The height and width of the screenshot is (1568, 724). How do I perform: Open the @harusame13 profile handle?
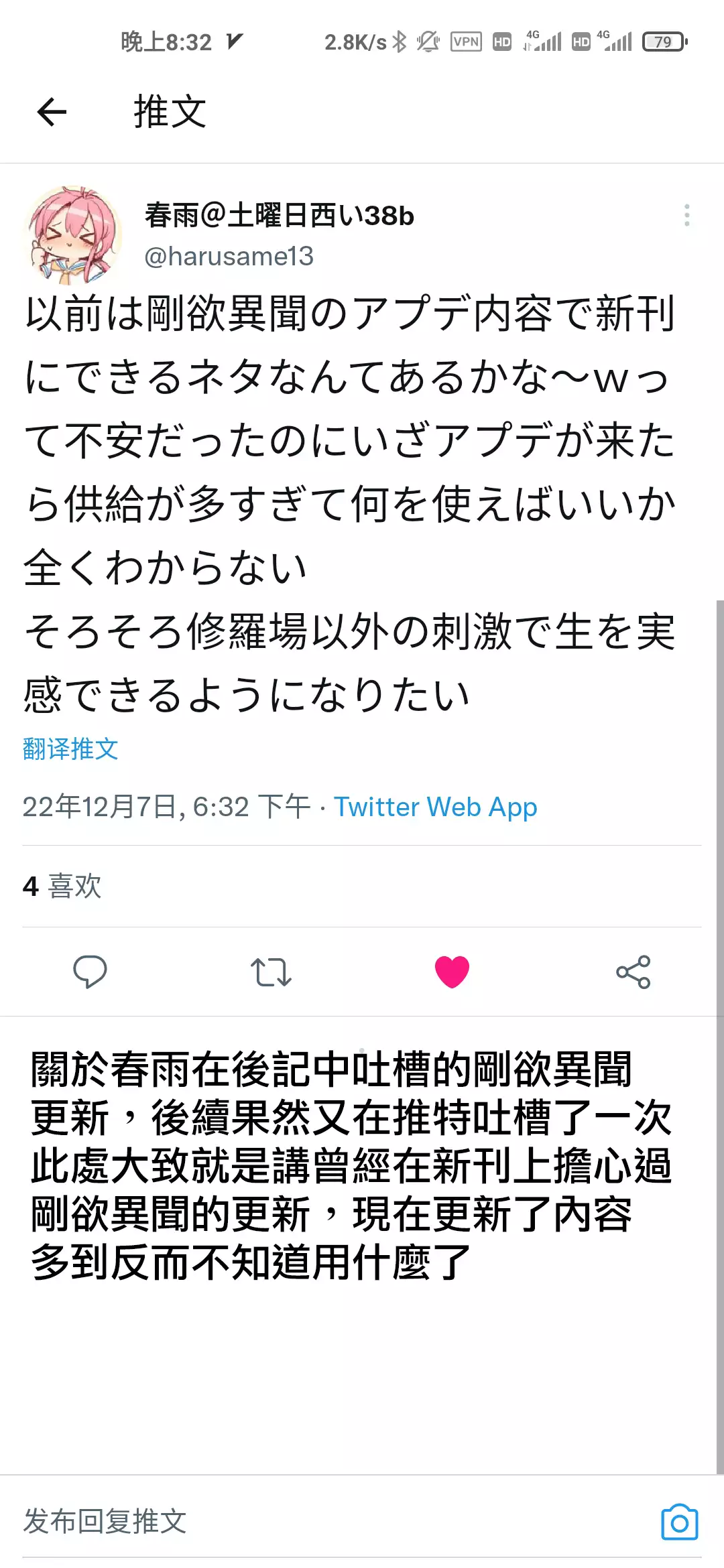(229, 256)
